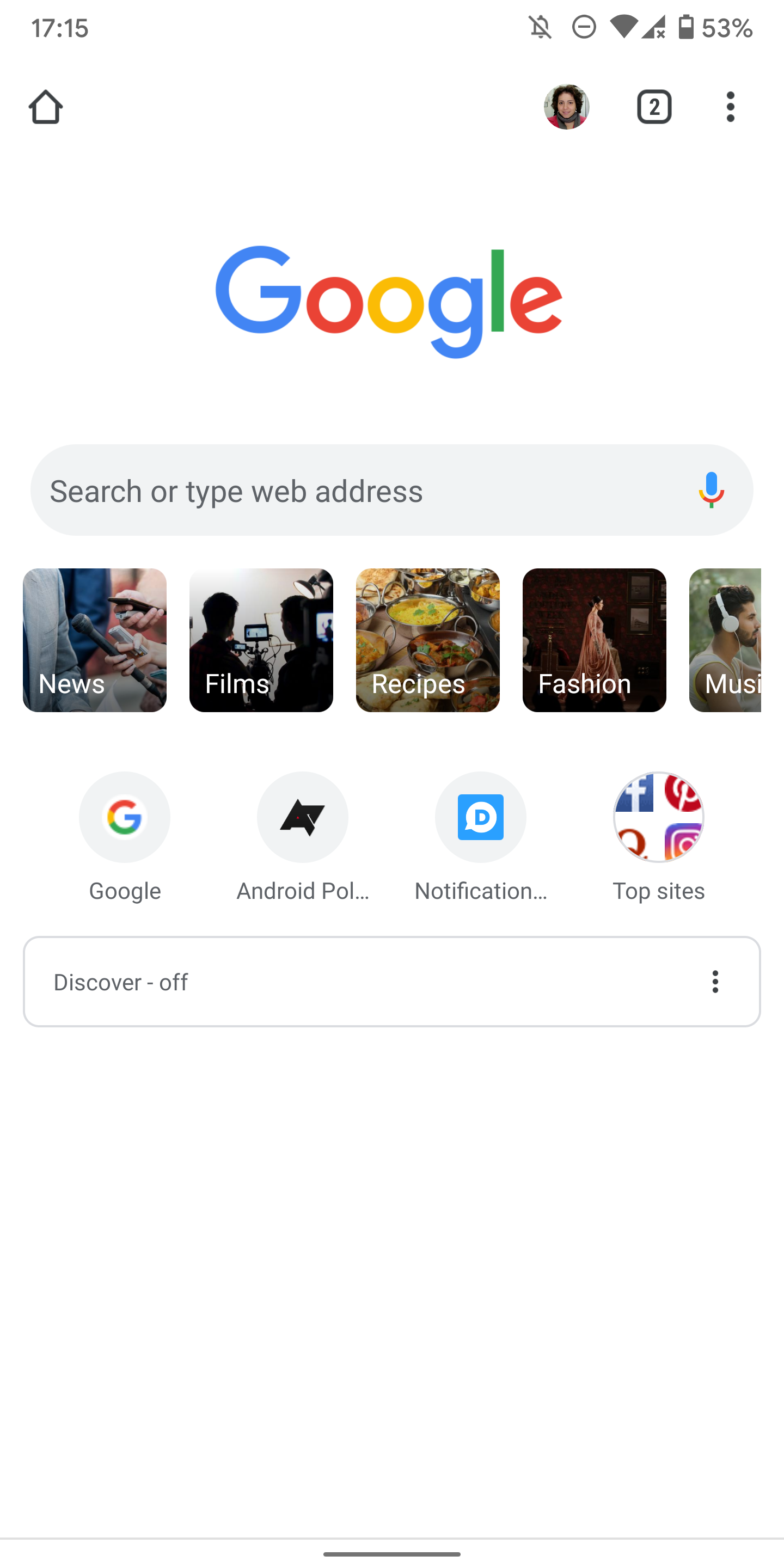The height and width of the screenshot is (1568, 784).
Task: Open Chrome's overflow menu
Action: click(x=730, y=107)
